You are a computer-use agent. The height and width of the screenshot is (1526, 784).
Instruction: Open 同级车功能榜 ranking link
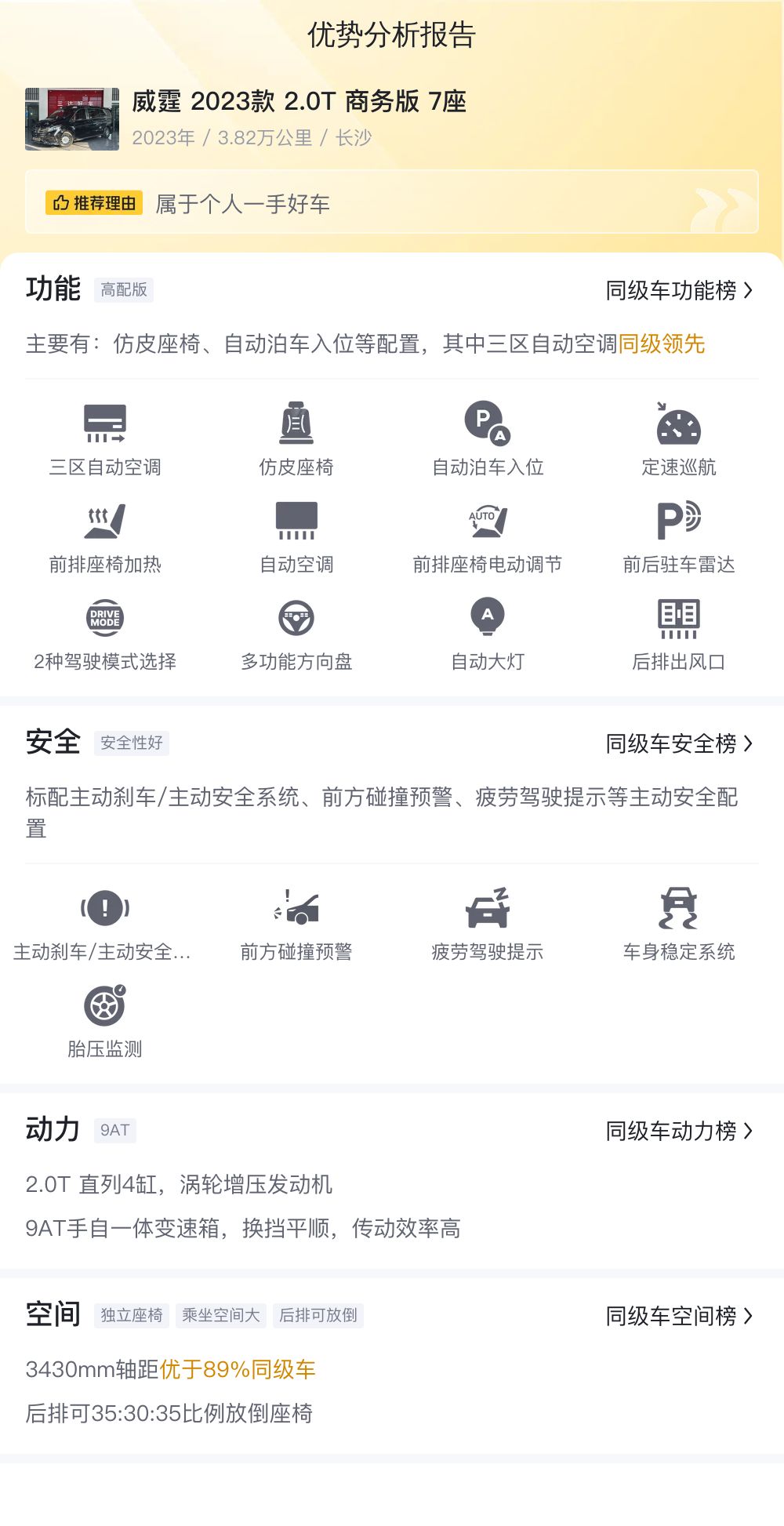pos(679,290)
